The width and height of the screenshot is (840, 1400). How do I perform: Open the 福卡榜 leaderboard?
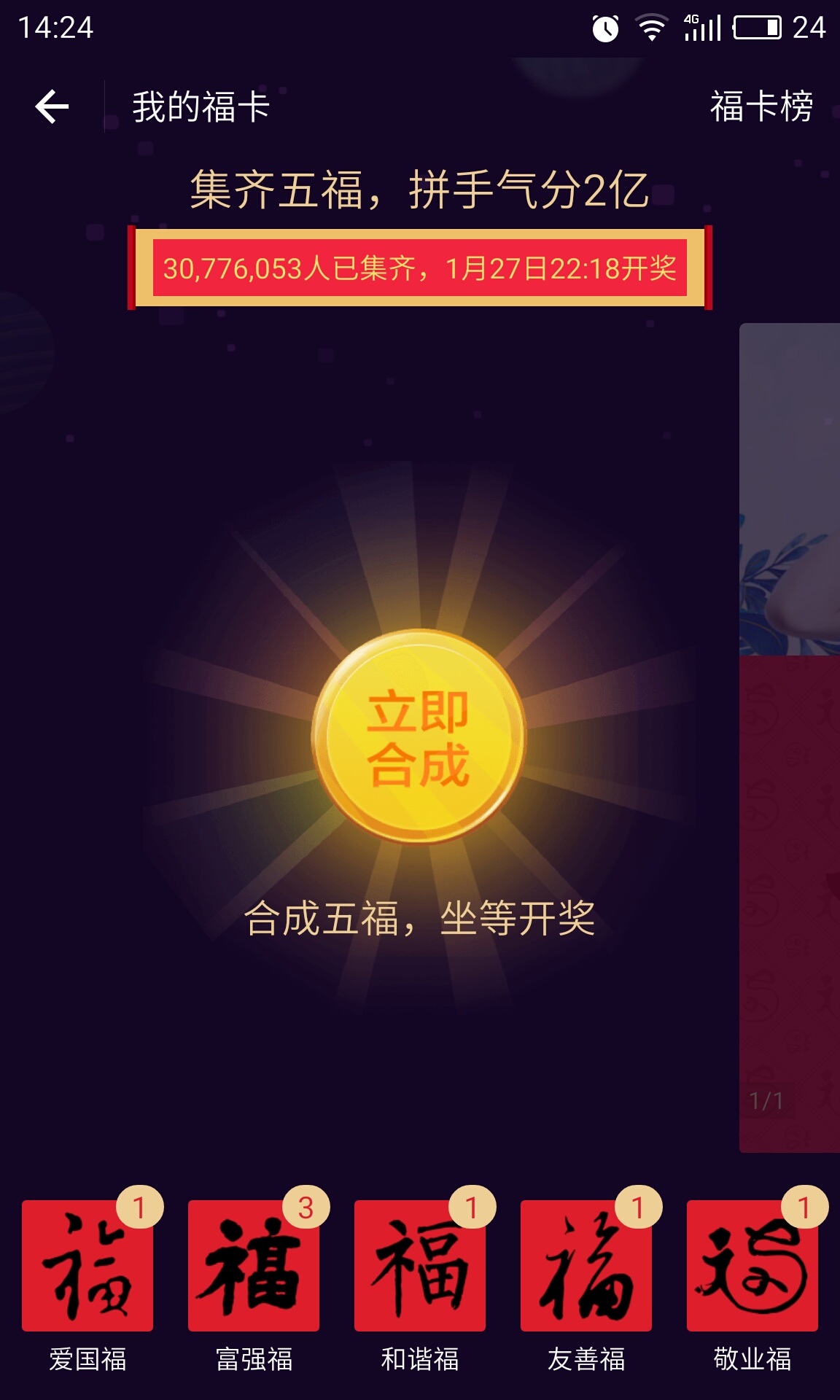point(763,106)
